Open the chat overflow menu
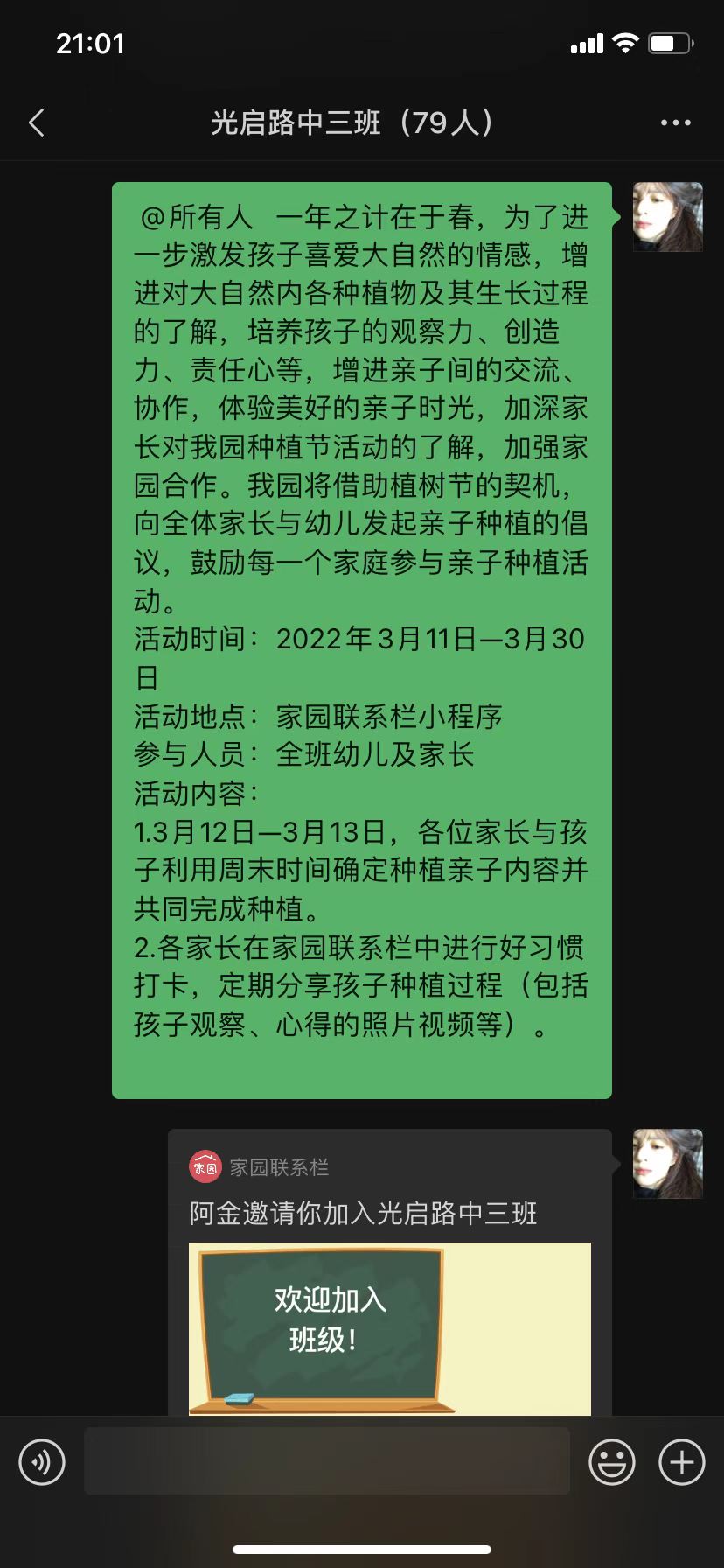 coord(675,123)
